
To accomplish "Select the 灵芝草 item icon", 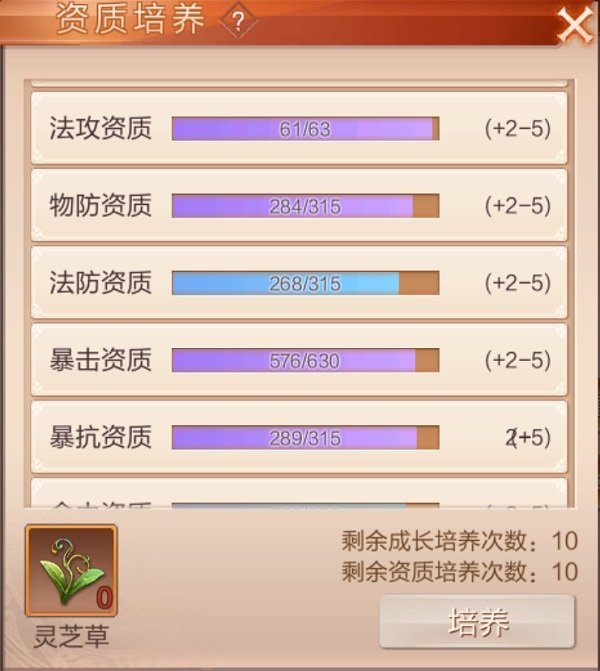I will coord(71,570).
